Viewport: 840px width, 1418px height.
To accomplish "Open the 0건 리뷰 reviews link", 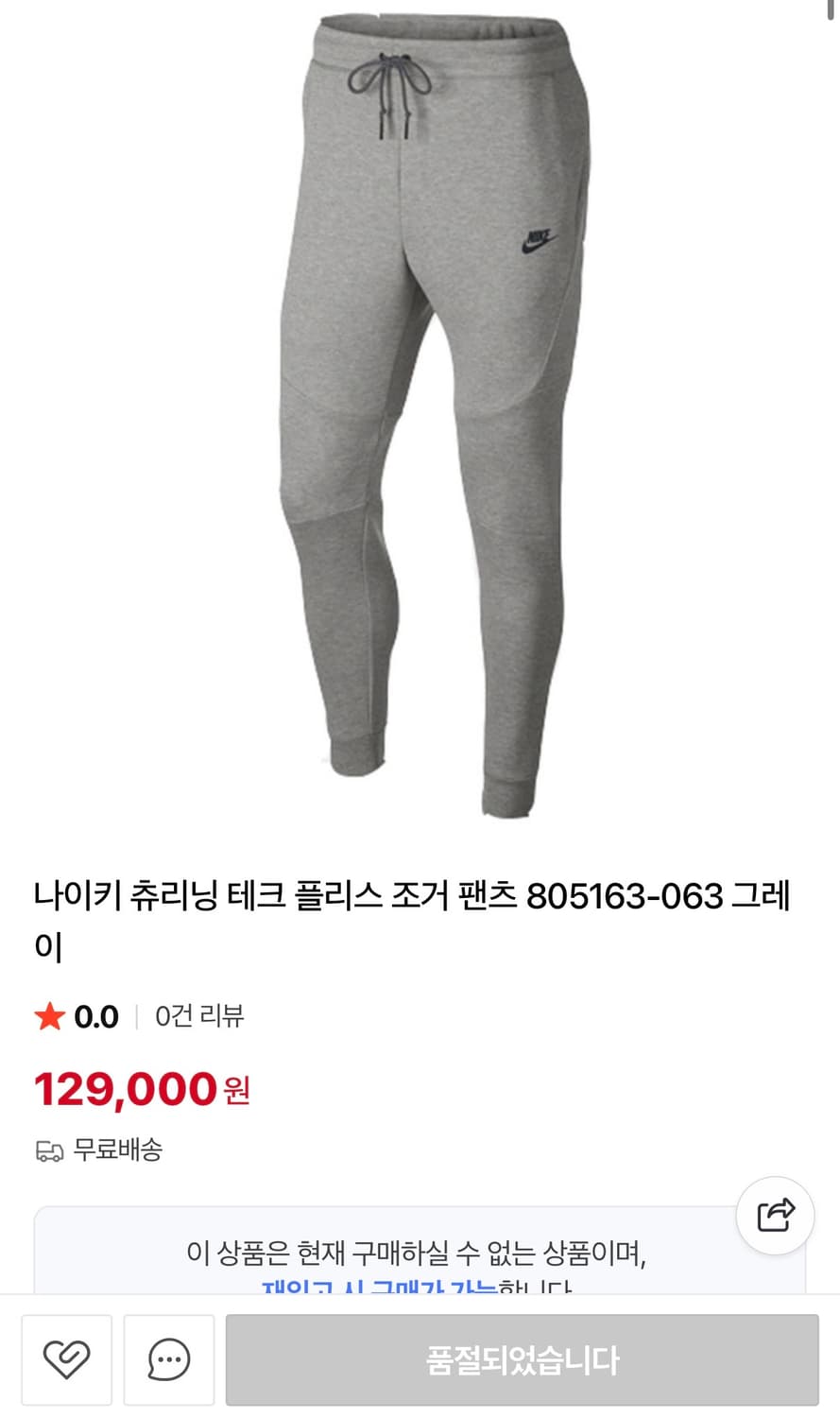I will pos(198,1016).
